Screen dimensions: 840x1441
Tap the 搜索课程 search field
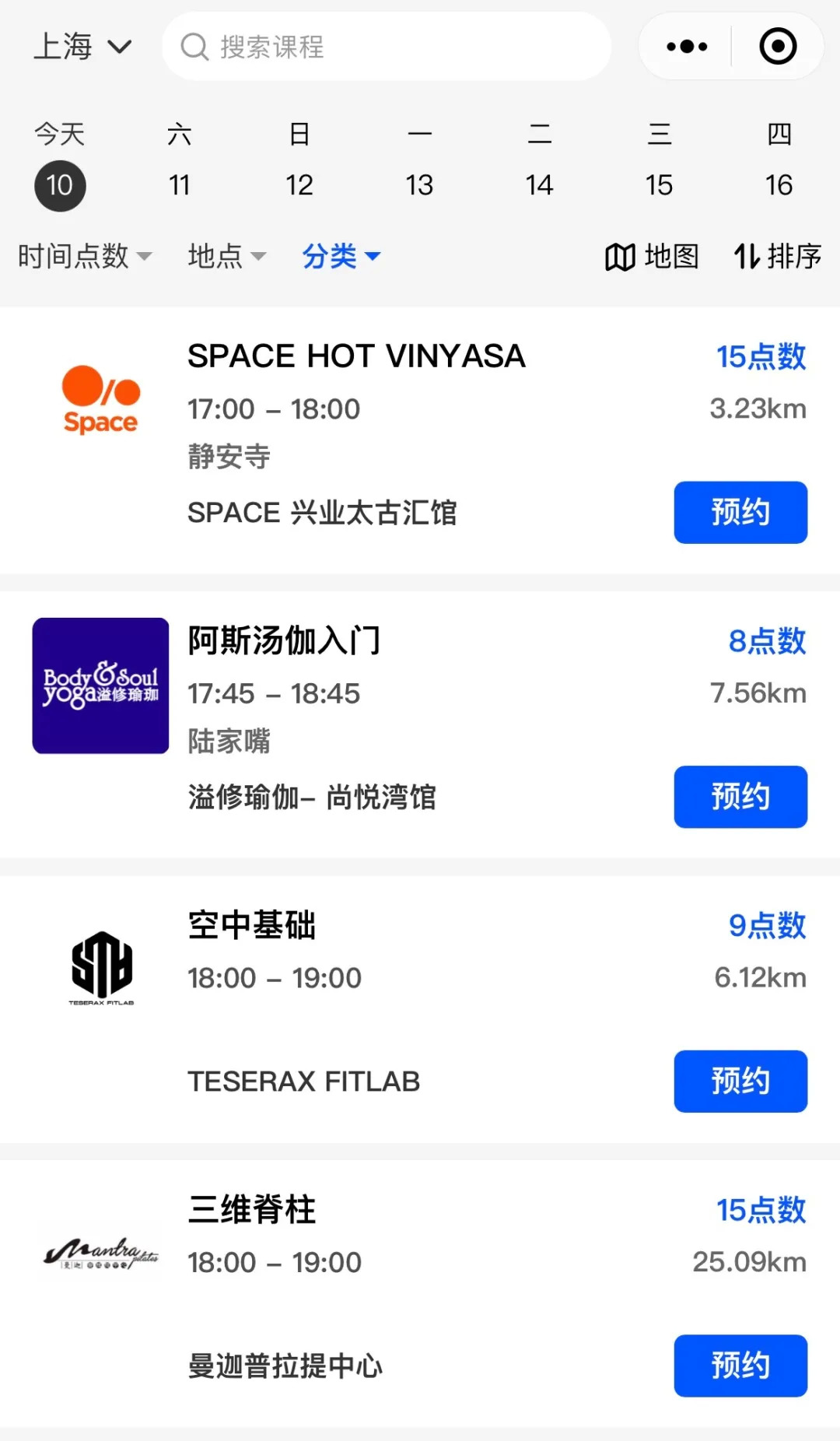pyautogui.click(x=387, y=47)
